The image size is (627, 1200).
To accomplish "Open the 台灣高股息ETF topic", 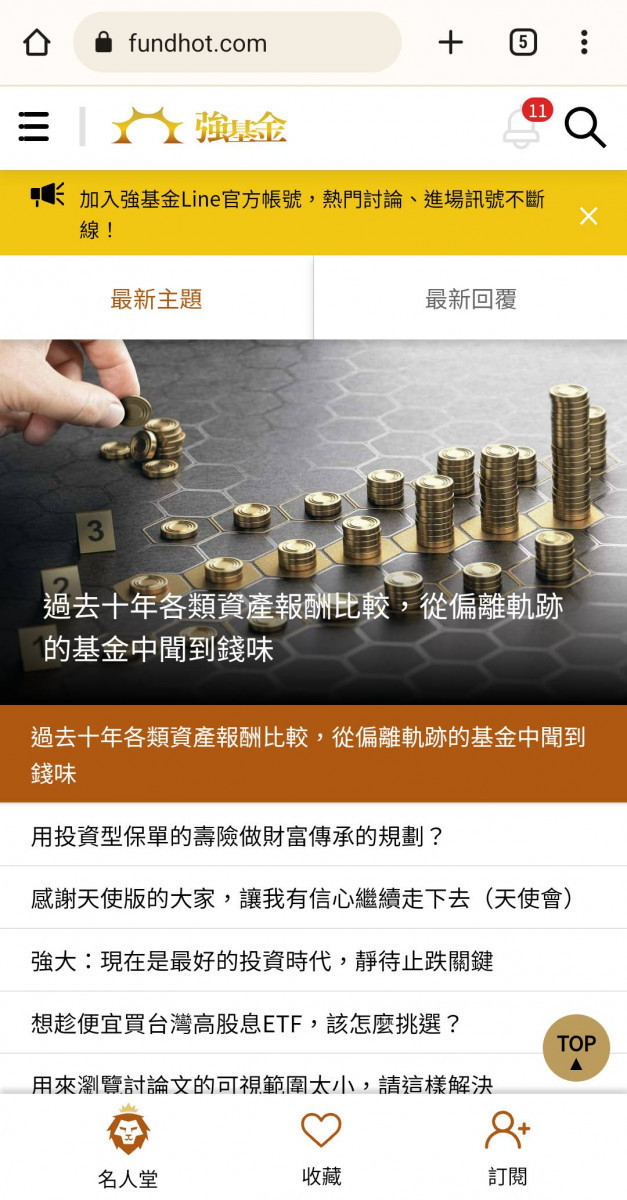I will [313, 1023].
